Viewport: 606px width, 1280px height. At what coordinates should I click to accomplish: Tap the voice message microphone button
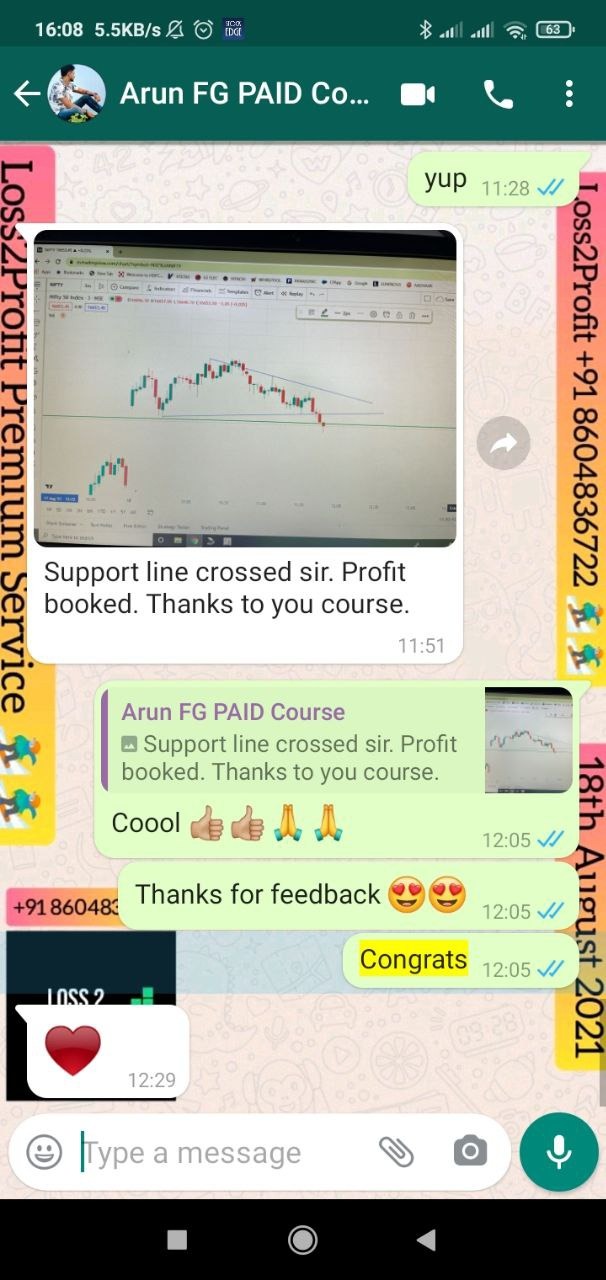point(558,1152)
